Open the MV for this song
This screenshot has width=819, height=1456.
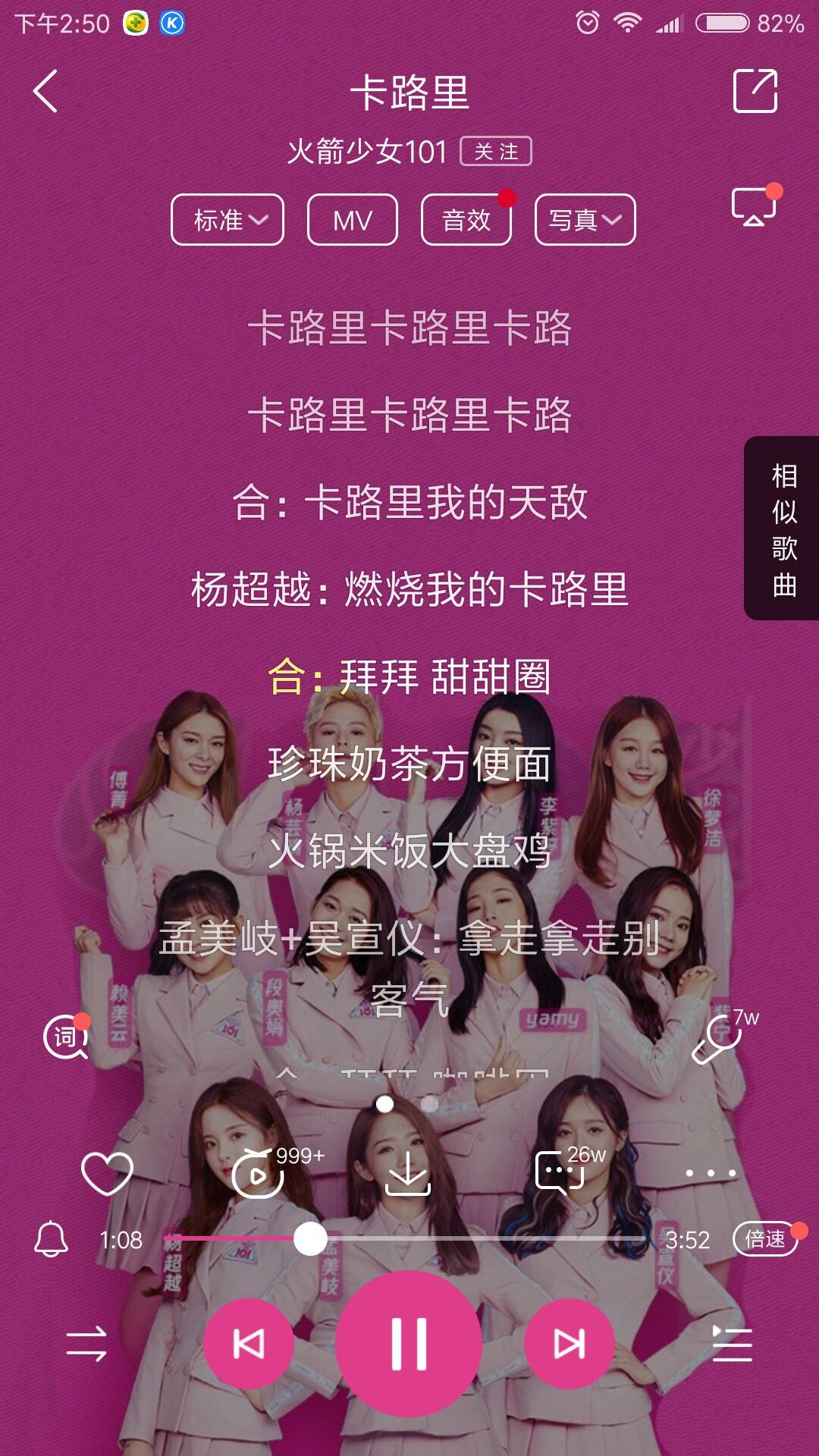[x=352, y=220]
